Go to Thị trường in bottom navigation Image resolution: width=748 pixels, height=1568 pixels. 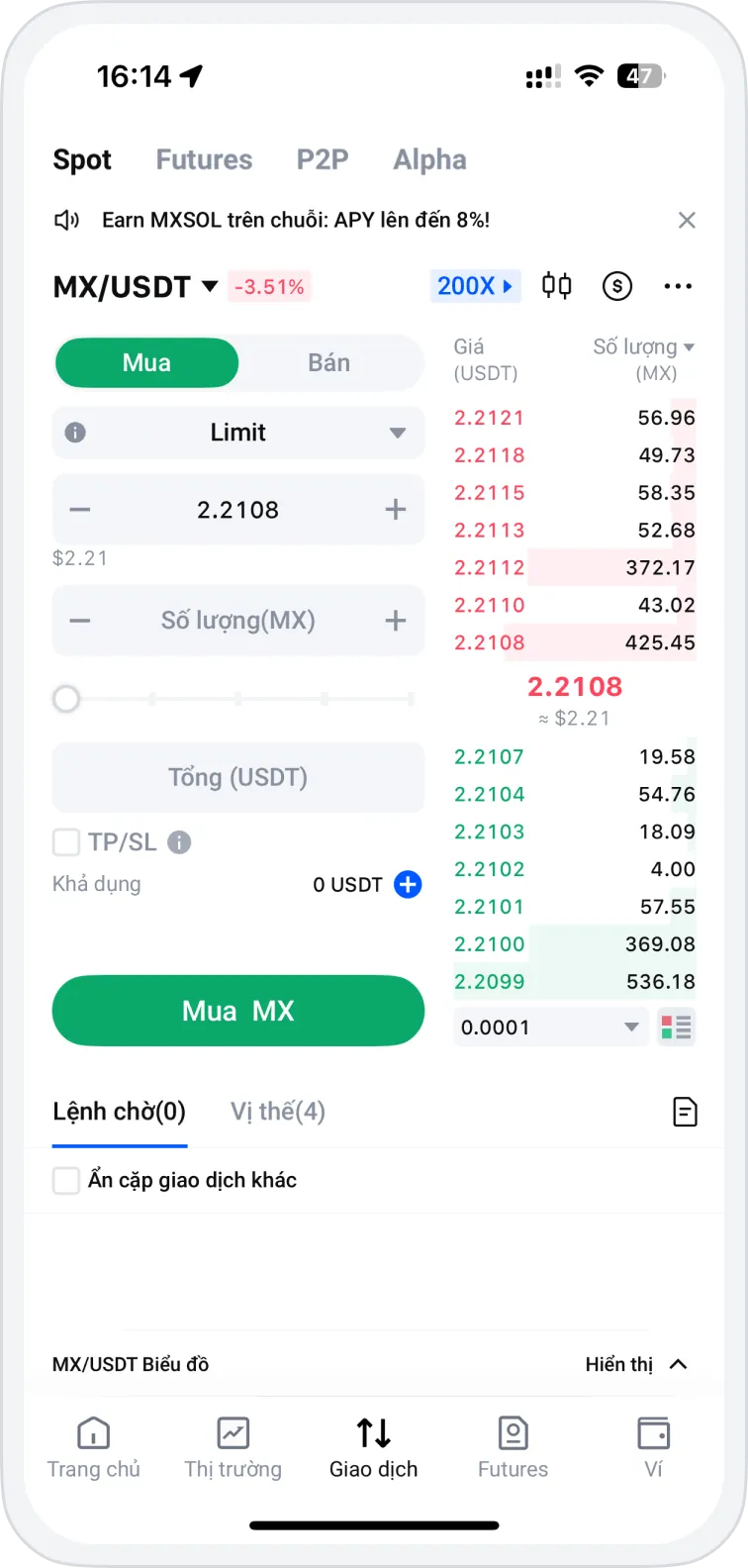click(234, 1448)
